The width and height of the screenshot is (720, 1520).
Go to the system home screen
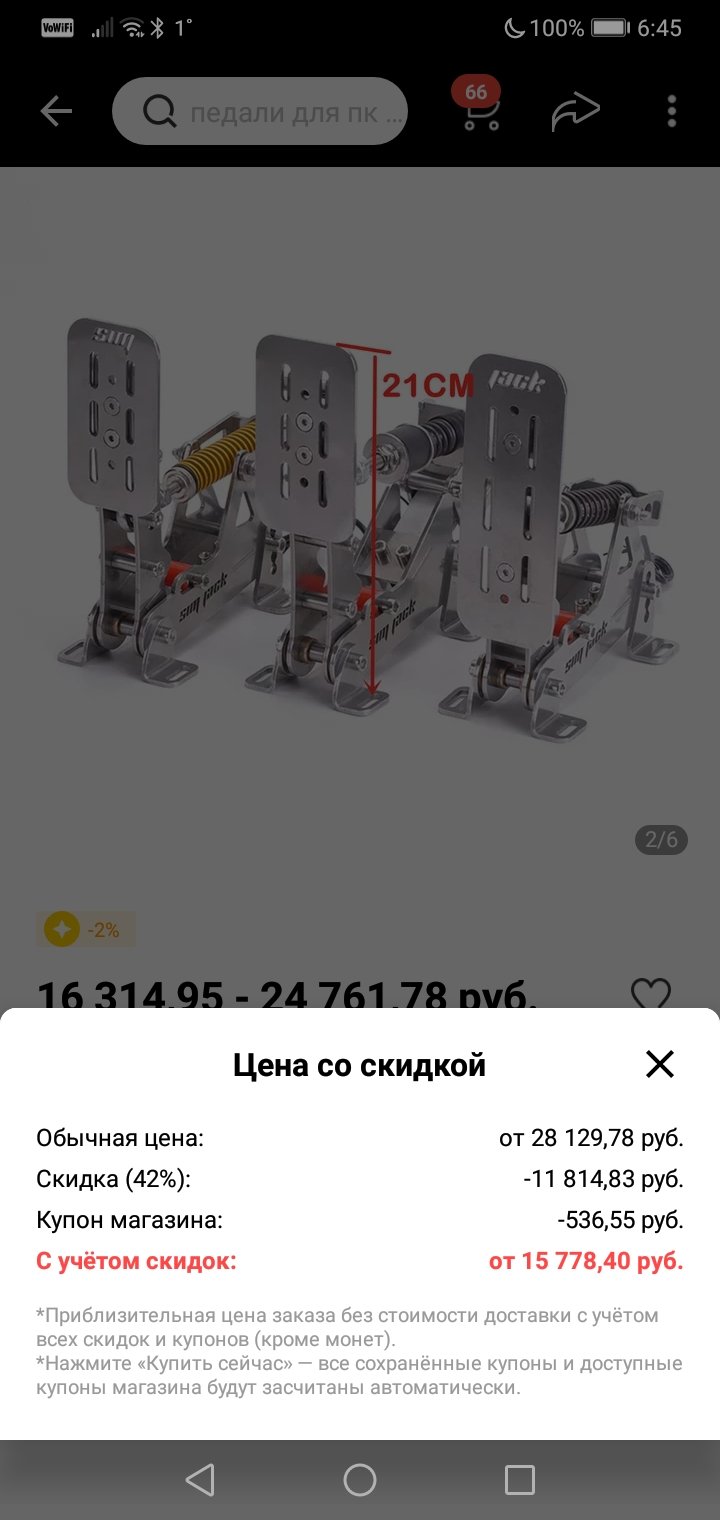click(360, 1479)
